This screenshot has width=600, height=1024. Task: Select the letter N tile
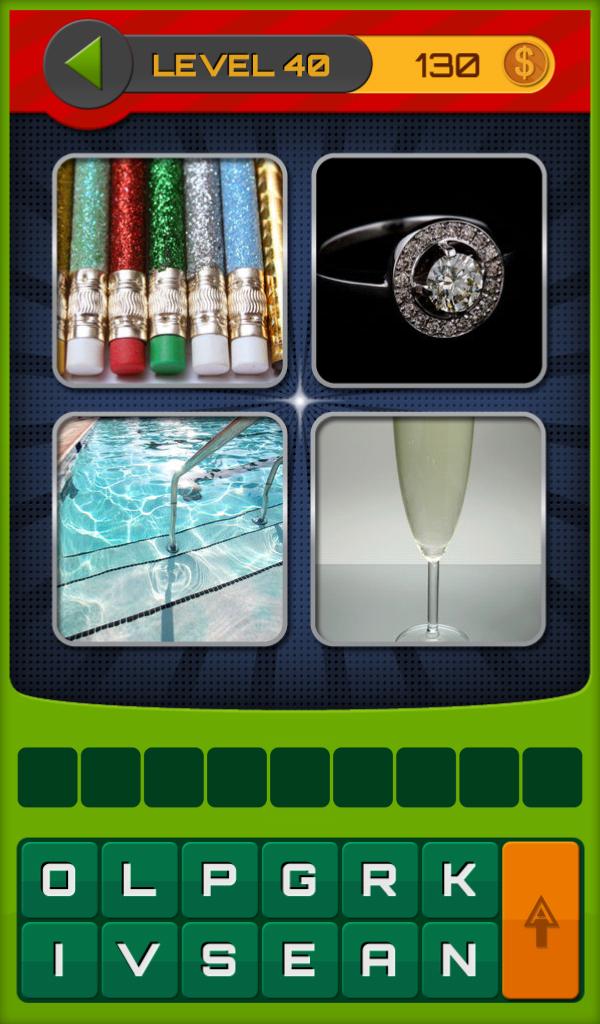(x=459, y=960)
